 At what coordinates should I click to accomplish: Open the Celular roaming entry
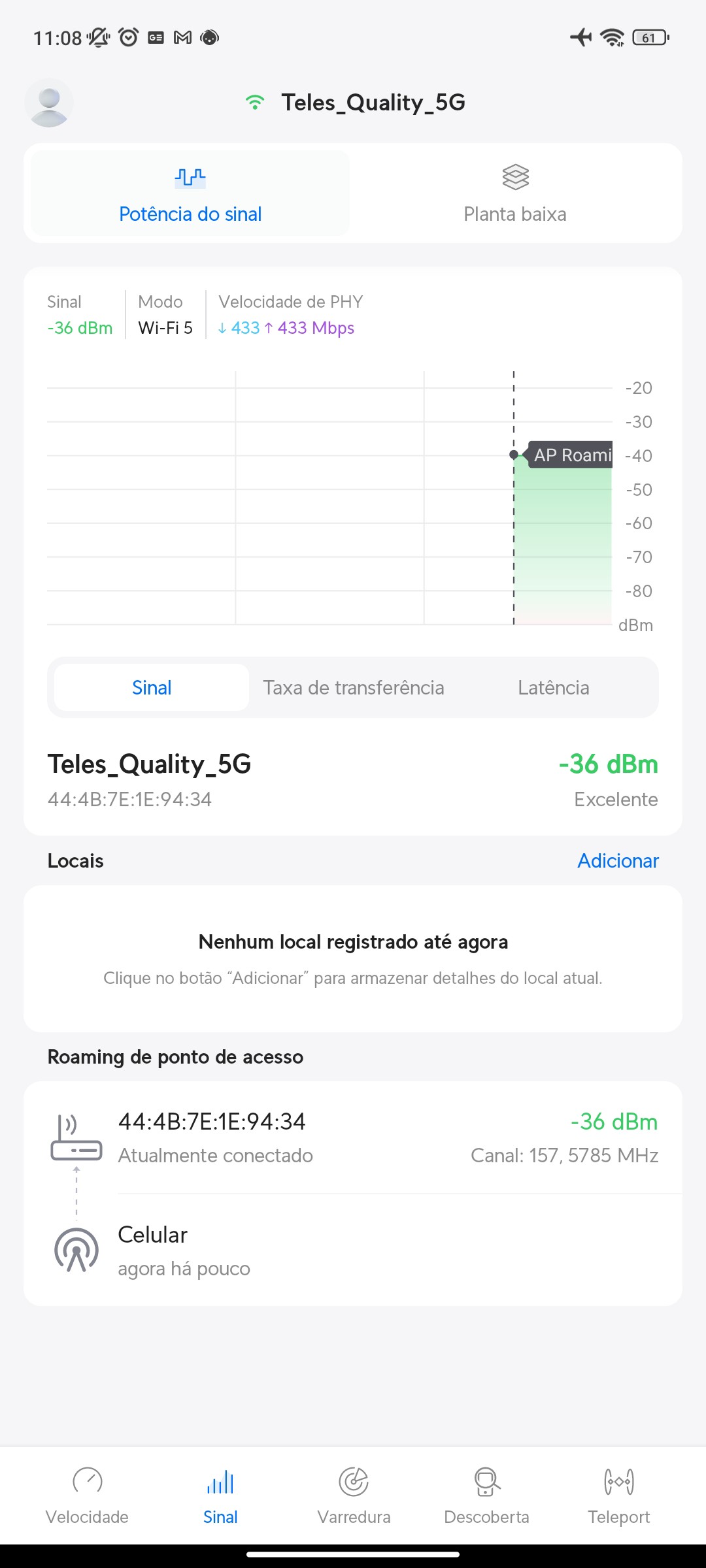pos(353,1250)
